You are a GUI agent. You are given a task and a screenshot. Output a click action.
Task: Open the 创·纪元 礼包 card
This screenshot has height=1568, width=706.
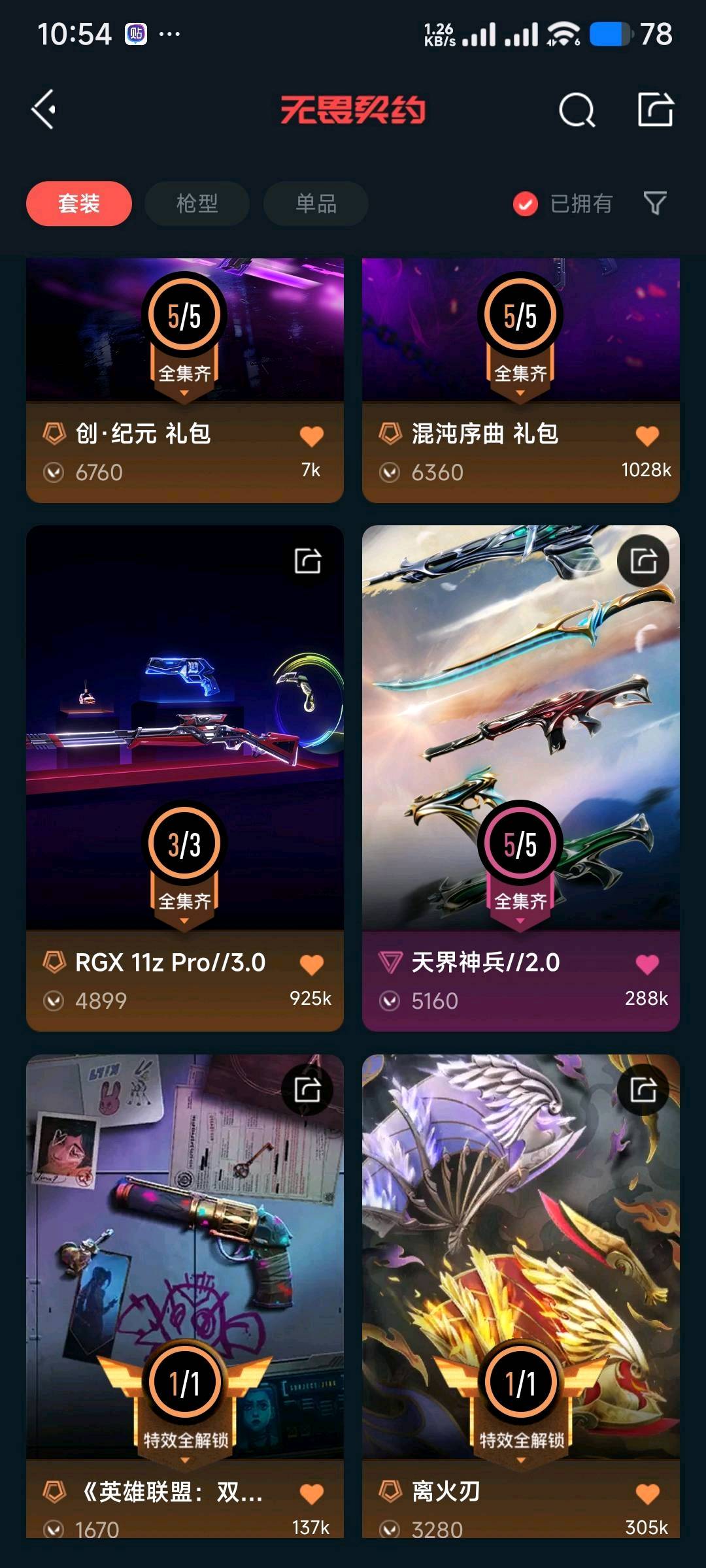[185, 380]
